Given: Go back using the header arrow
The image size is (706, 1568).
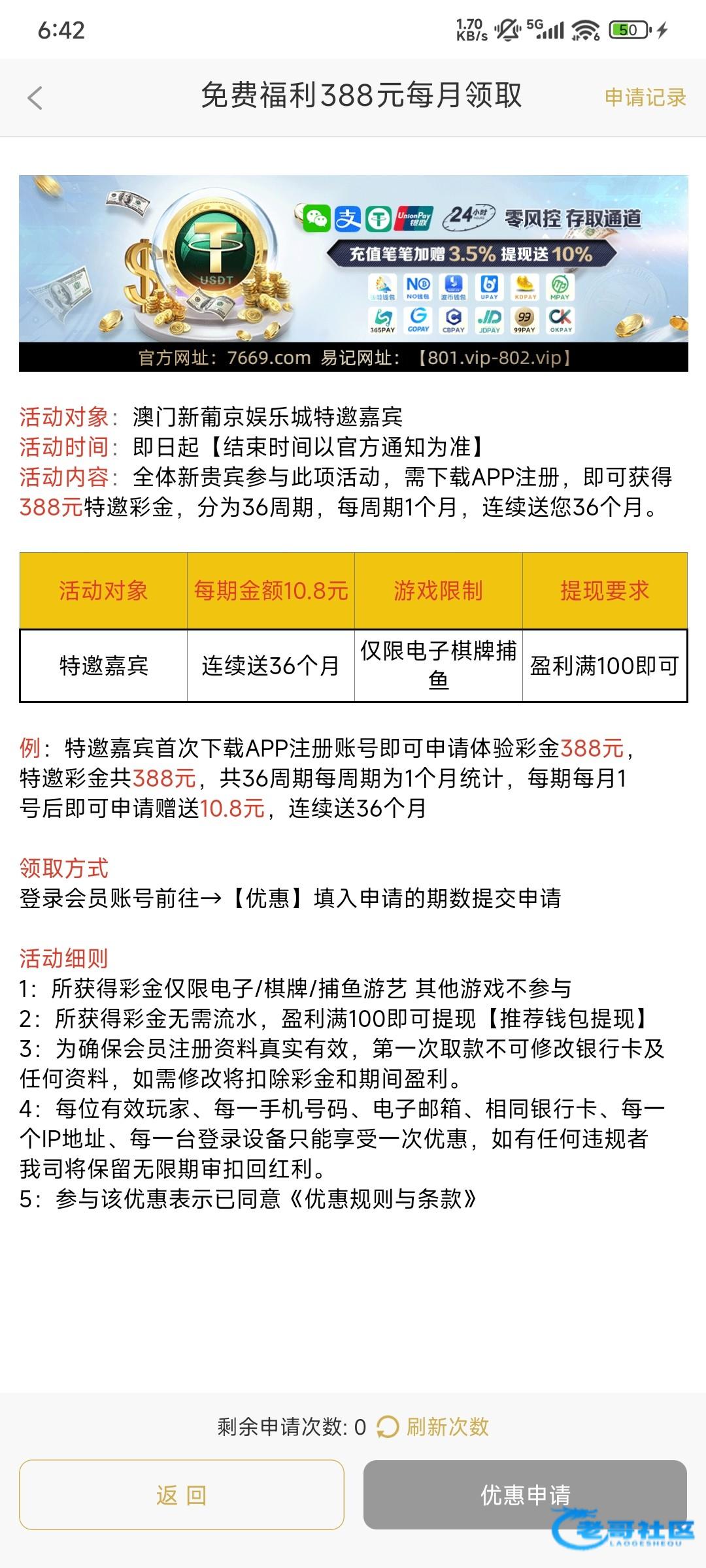Looking at the screenshot, I should 35,98.
